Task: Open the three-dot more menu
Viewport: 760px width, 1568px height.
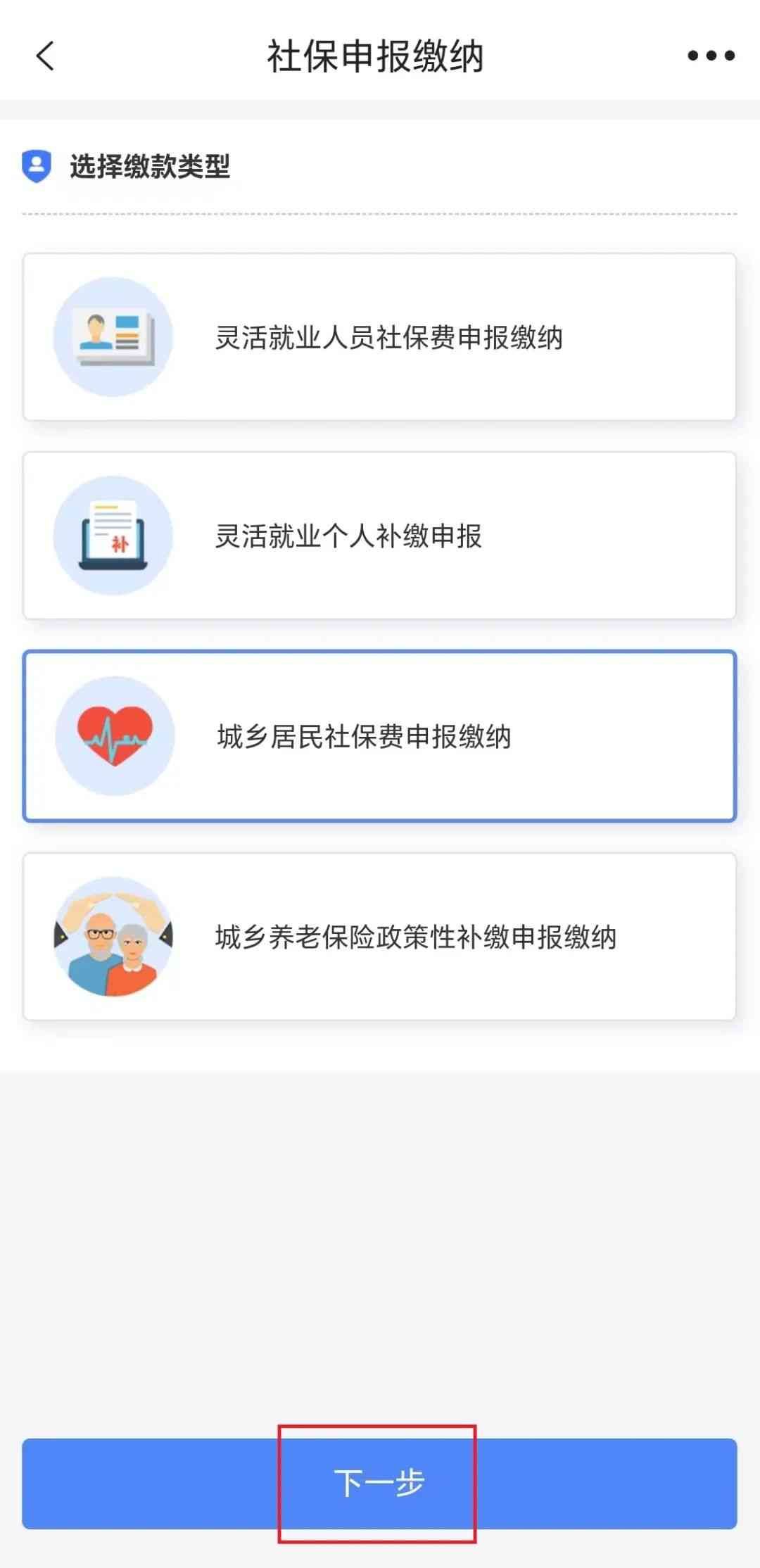Action: click(x=711, y=56)
